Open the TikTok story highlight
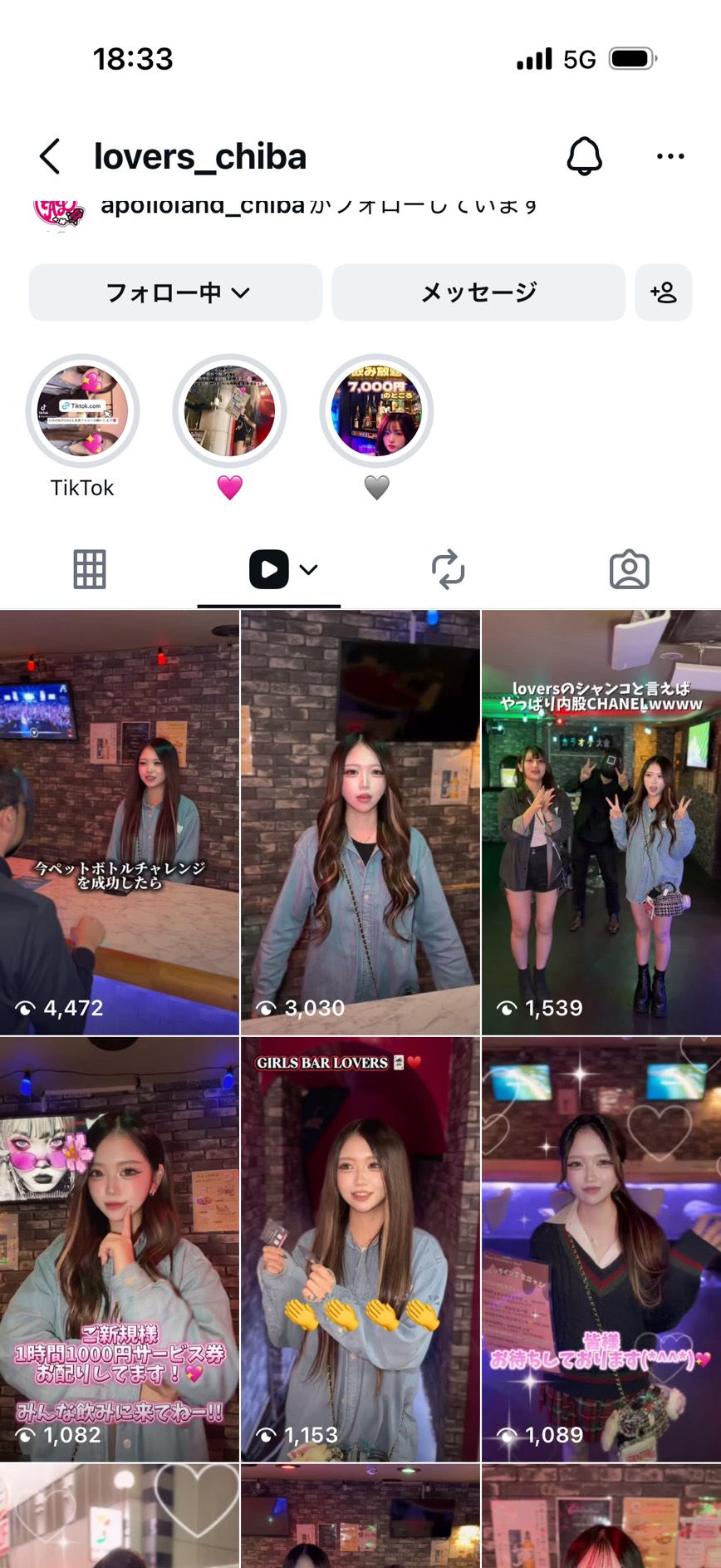This screenshot has height=1568, width=721. (x=82, y=412)
